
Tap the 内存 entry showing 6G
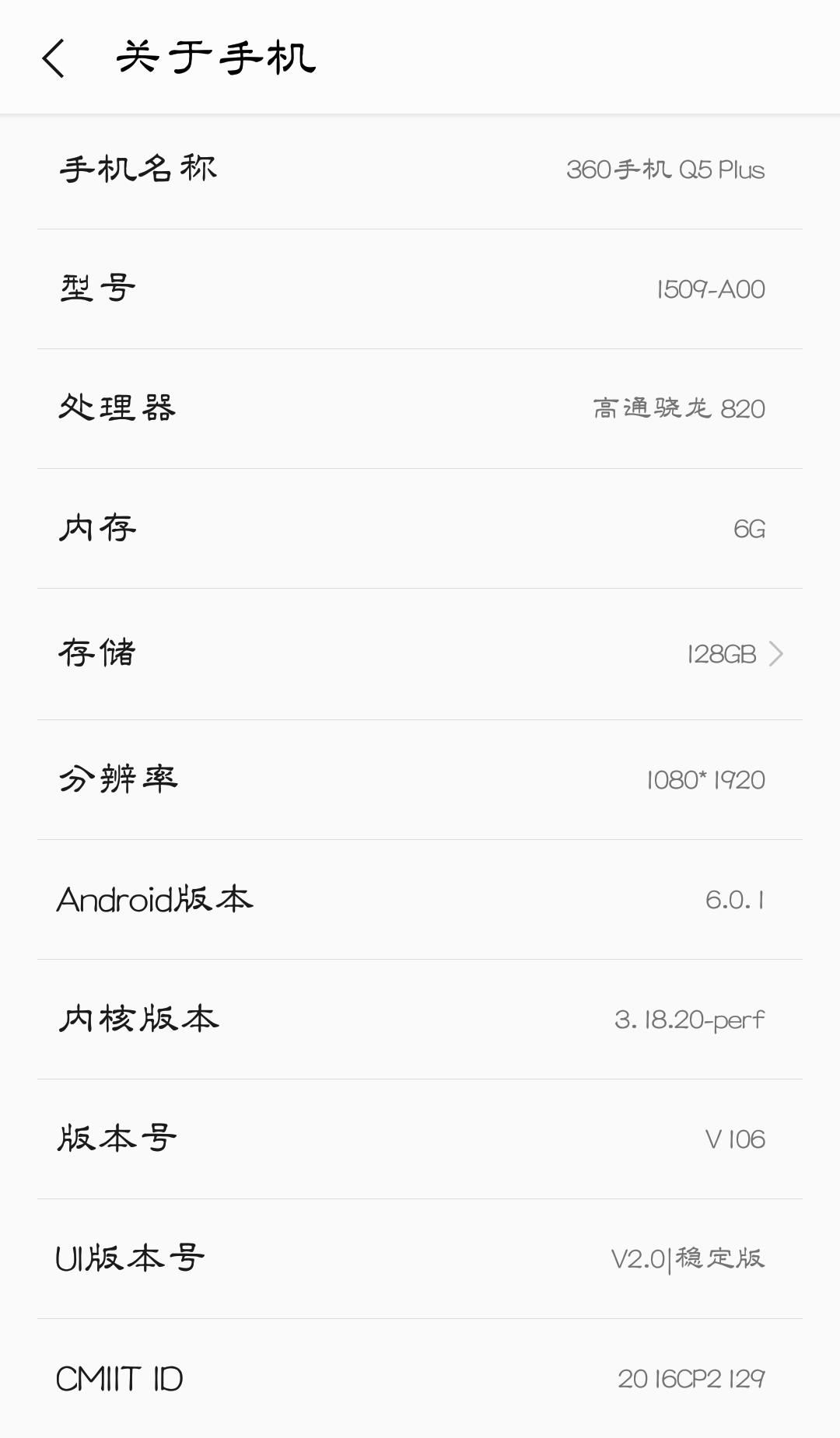pos(420,528)
